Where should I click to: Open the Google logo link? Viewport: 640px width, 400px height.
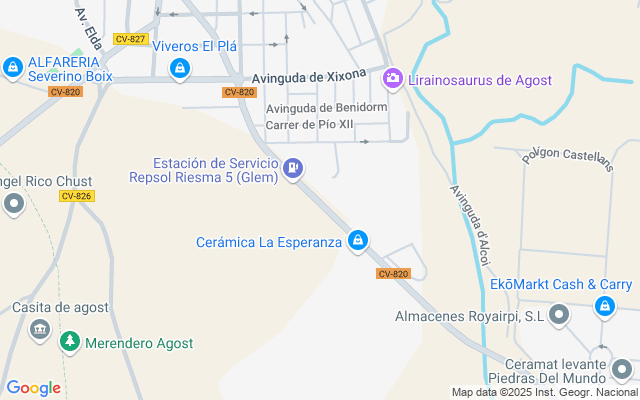pyautogui.click(x=33, y=388)
